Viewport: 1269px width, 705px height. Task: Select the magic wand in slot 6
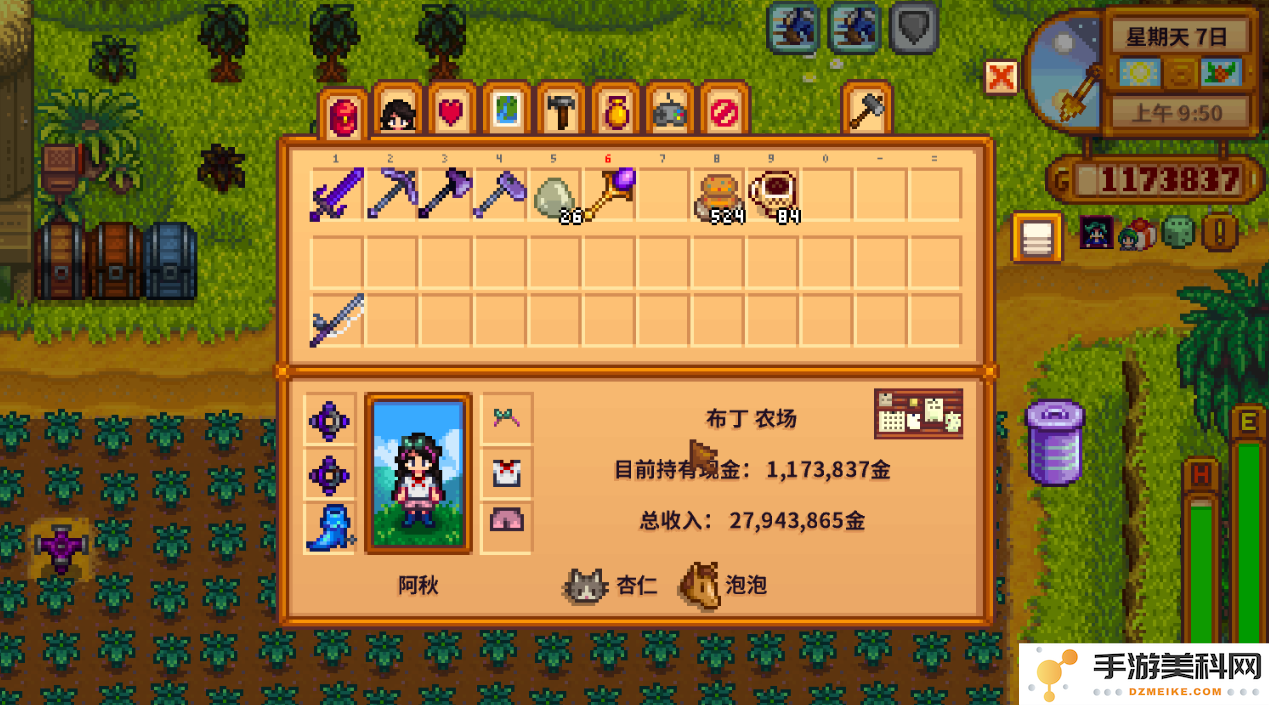[609, 194]
